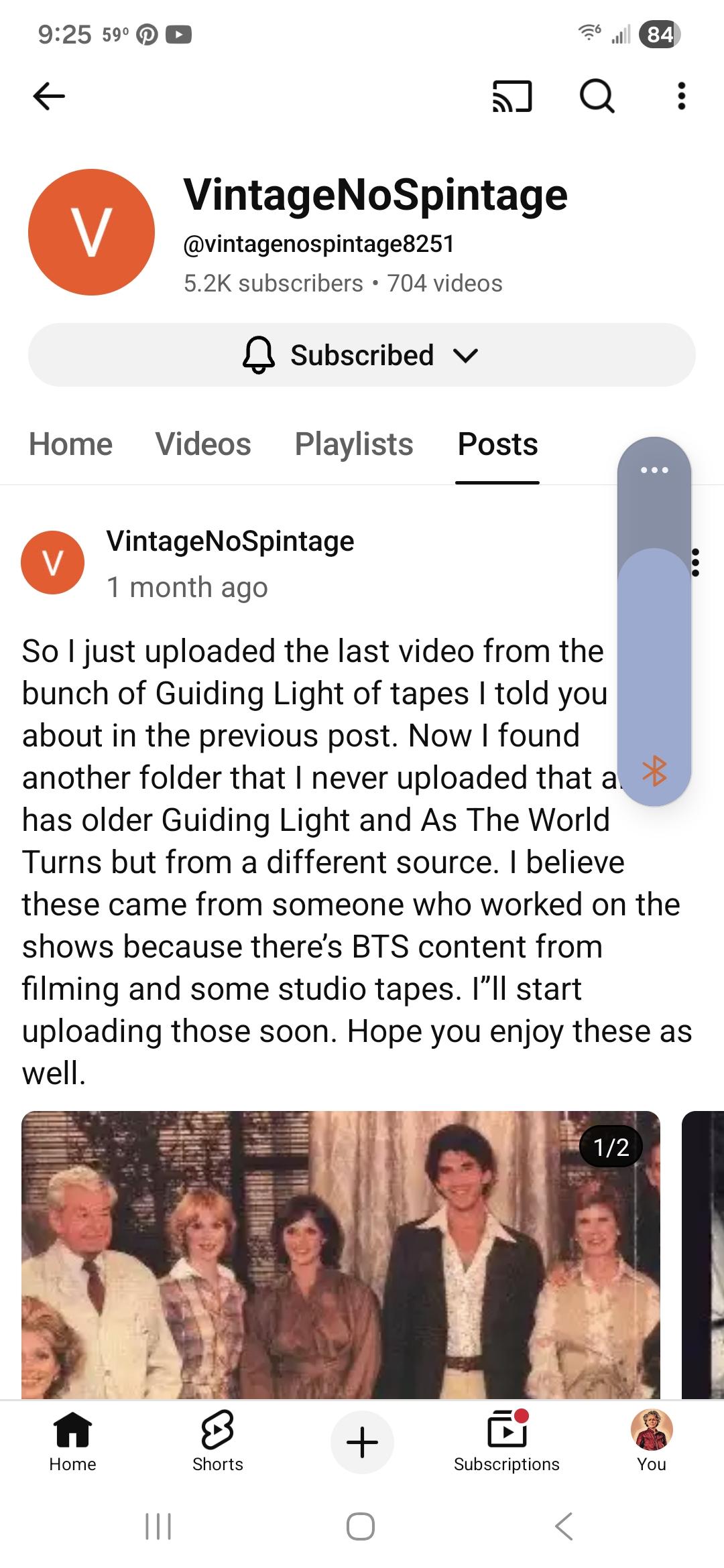Create new content with plus button
The width and height of the screenshot is (724, 1568).
pyautogui.click(x=362, y=1442)
